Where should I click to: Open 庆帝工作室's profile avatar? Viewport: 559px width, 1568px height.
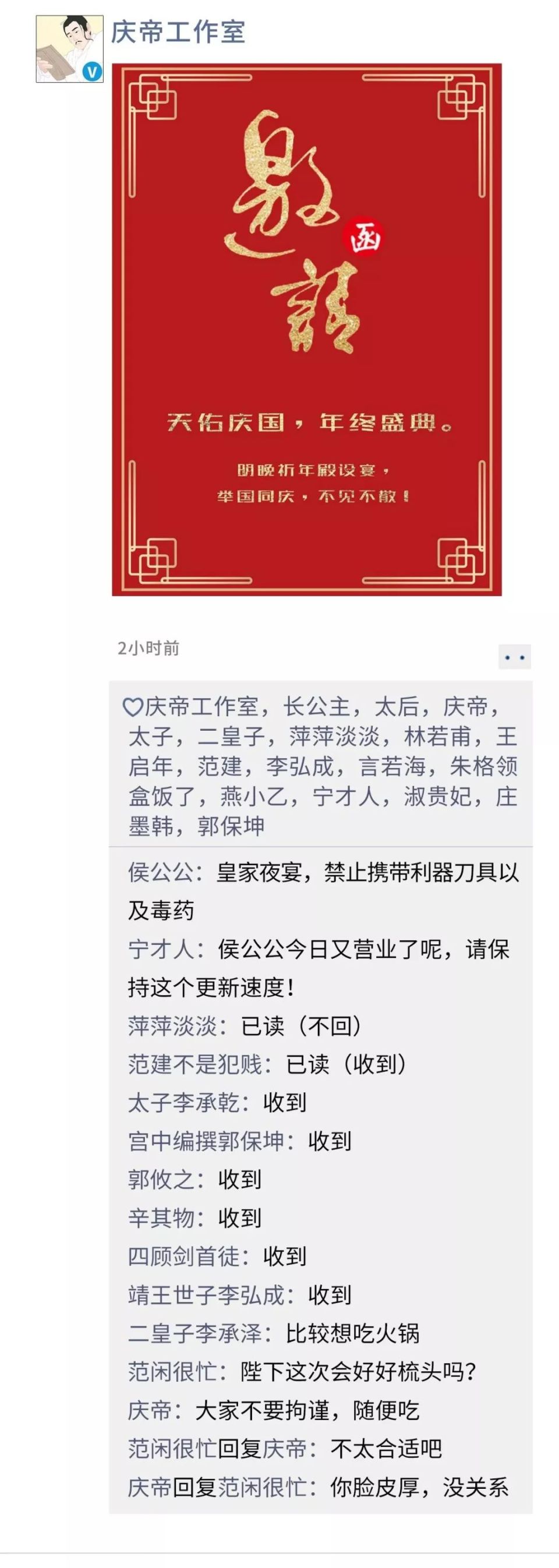click(x=69, y=49)
